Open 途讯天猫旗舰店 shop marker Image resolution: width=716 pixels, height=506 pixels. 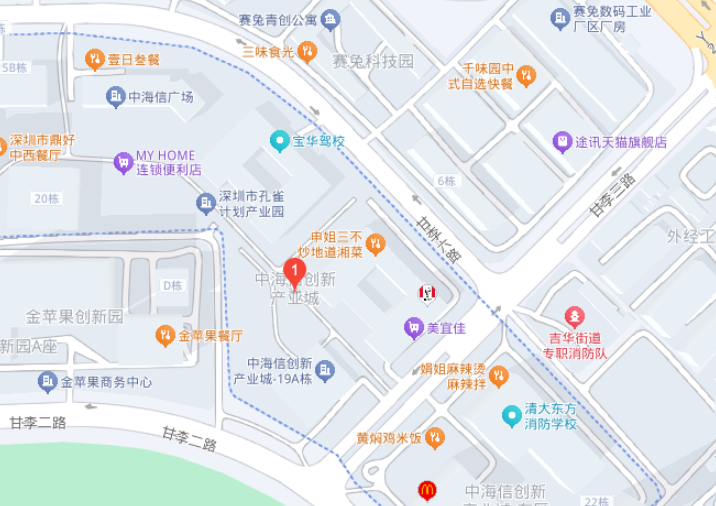coord(562,142)
